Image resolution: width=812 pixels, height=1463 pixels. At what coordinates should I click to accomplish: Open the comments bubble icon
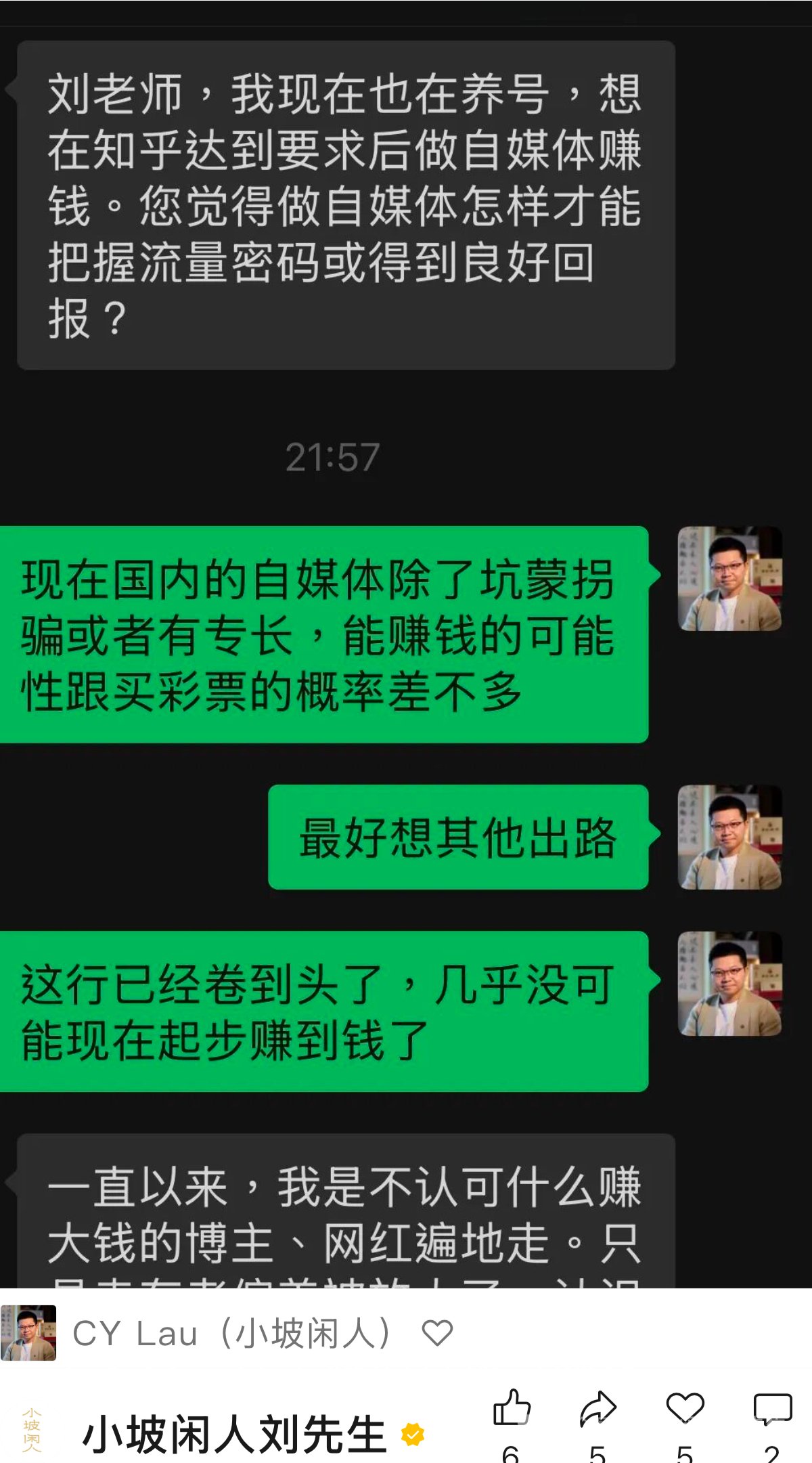[x=772, y=1408]
